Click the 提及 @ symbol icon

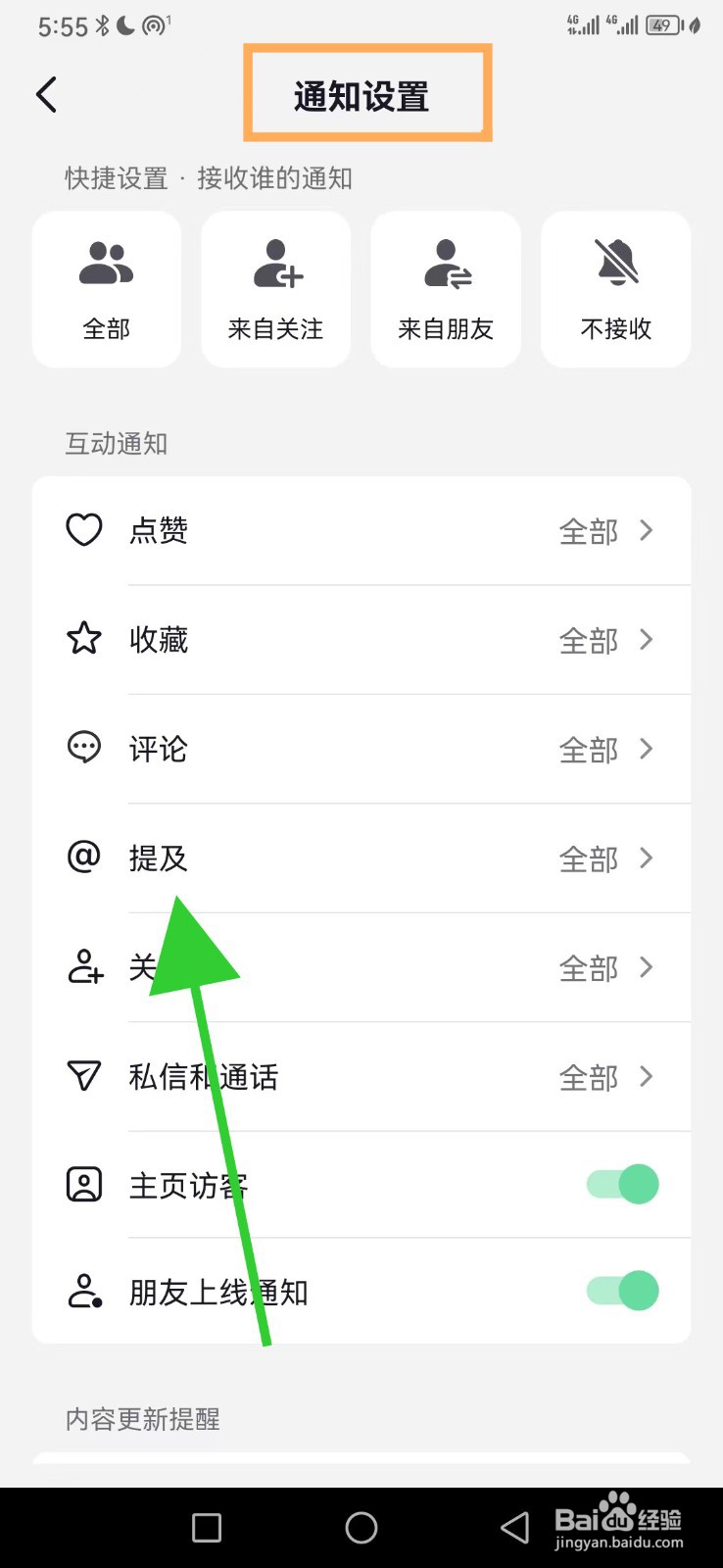point(84,857)
